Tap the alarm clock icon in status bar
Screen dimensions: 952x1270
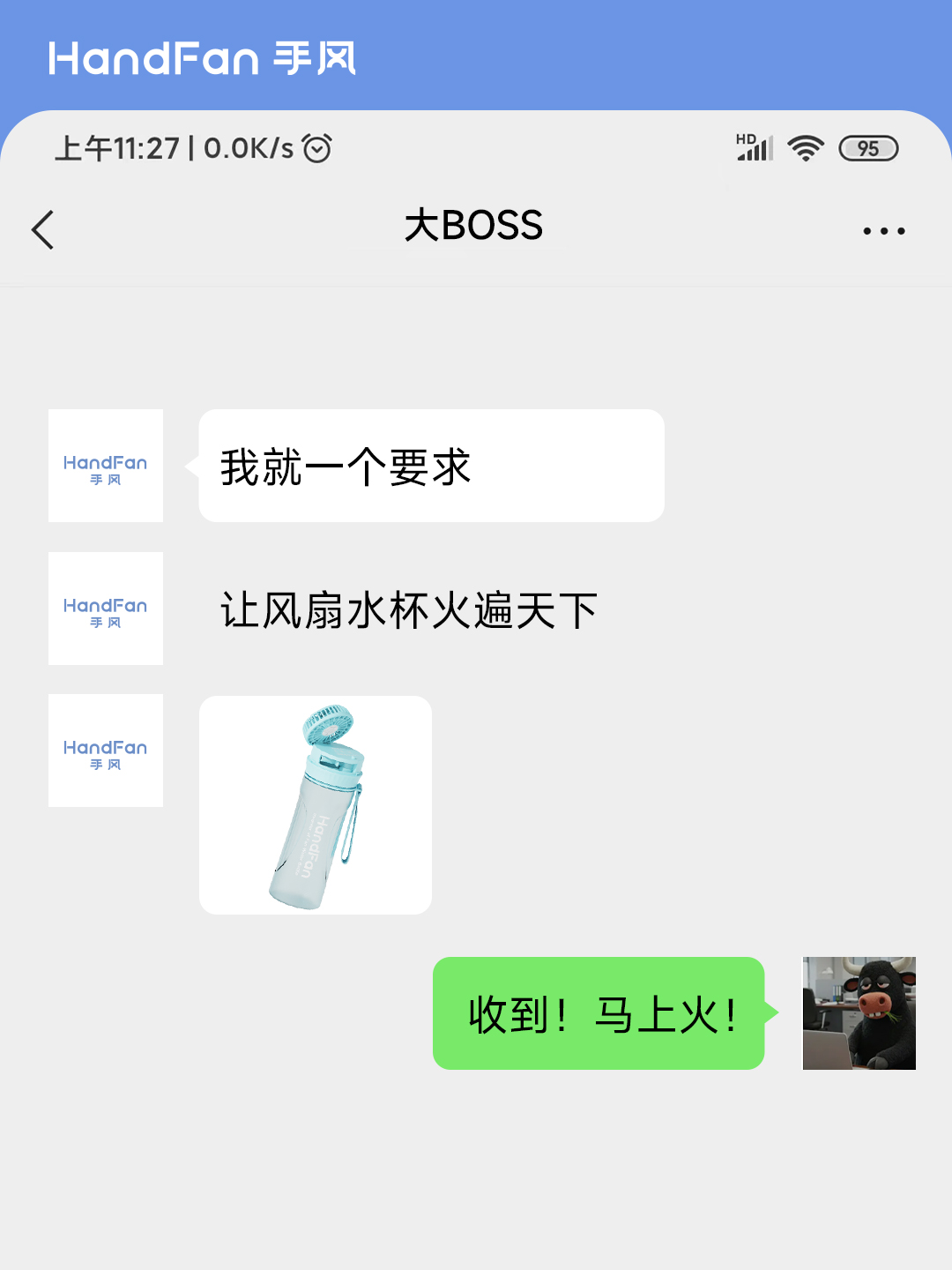coord(318,148)
